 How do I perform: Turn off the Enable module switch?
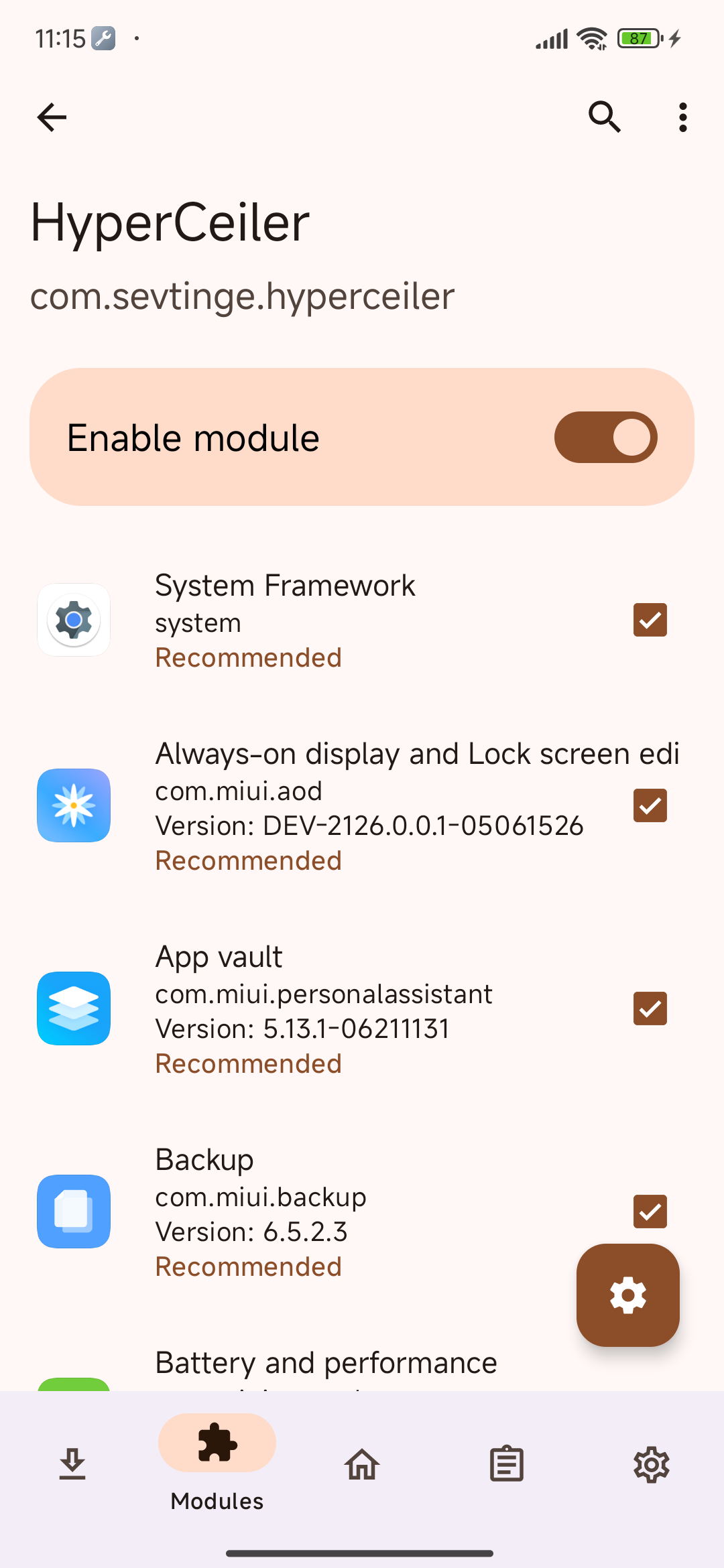click(x=605, y=437)
